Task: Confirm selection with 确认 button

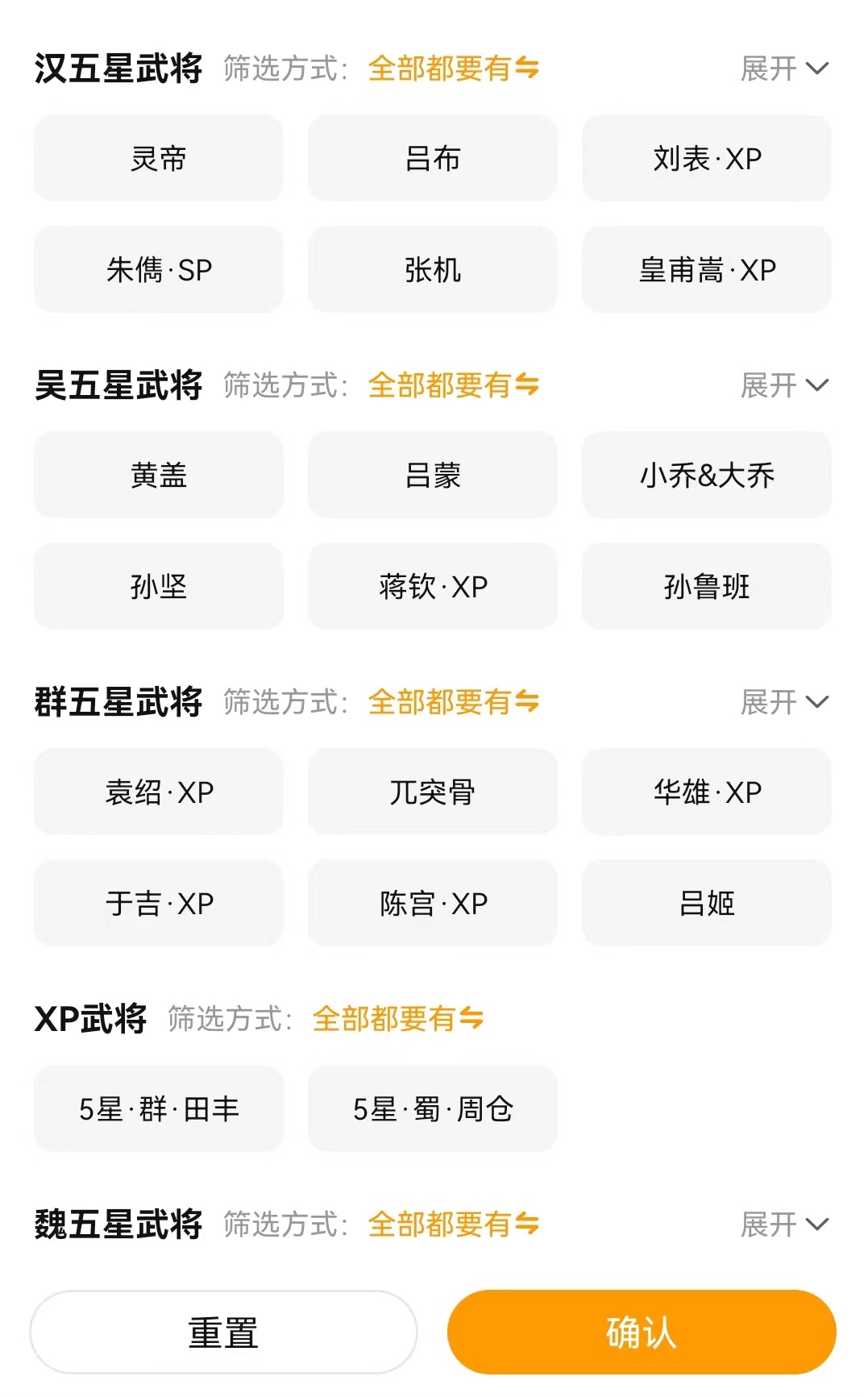Action: [x=642, y=1332]
